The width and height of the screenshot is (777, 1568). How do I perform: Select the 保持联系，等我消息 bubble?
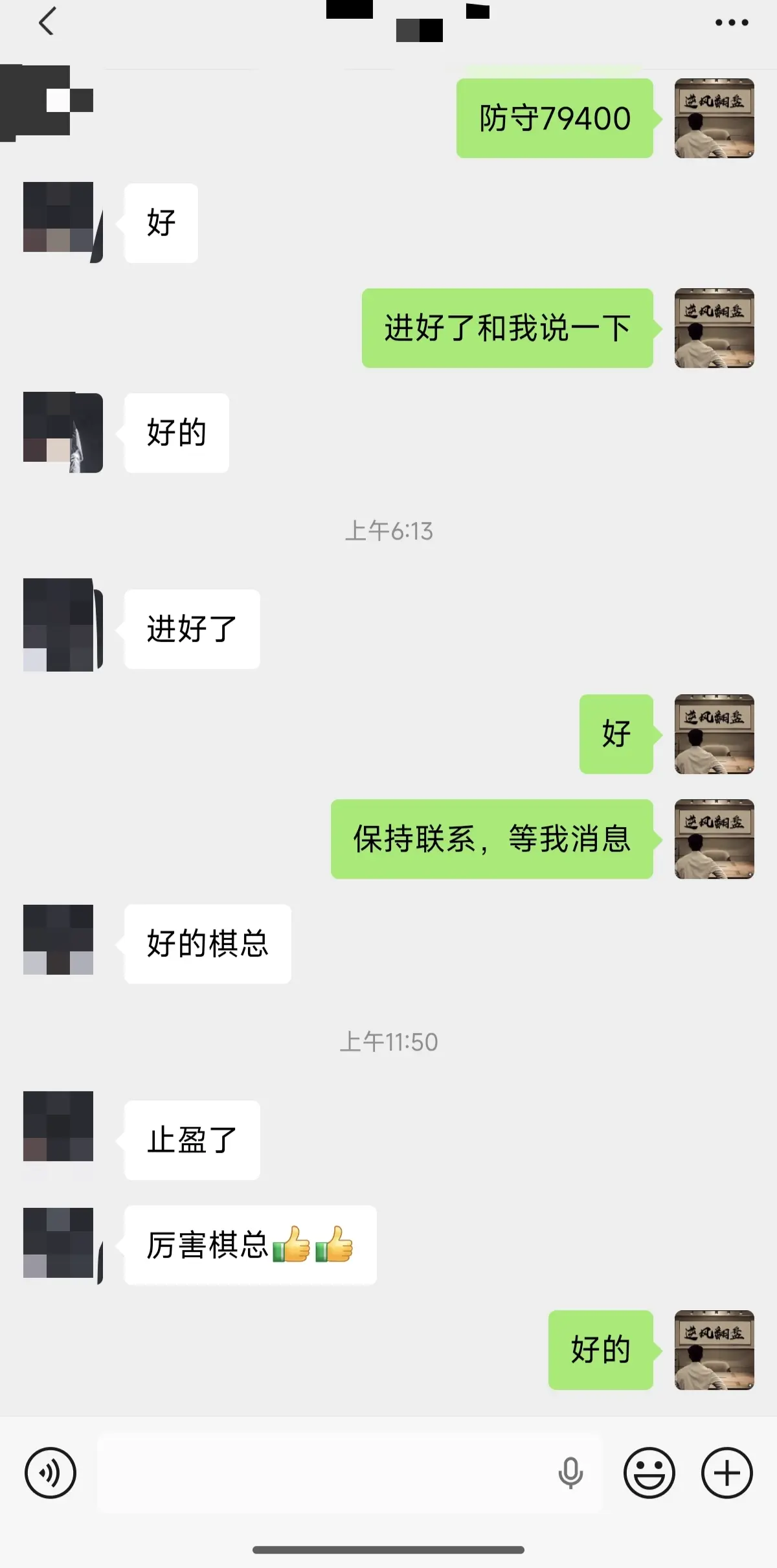pyautogui.click(x=493, y=841)
